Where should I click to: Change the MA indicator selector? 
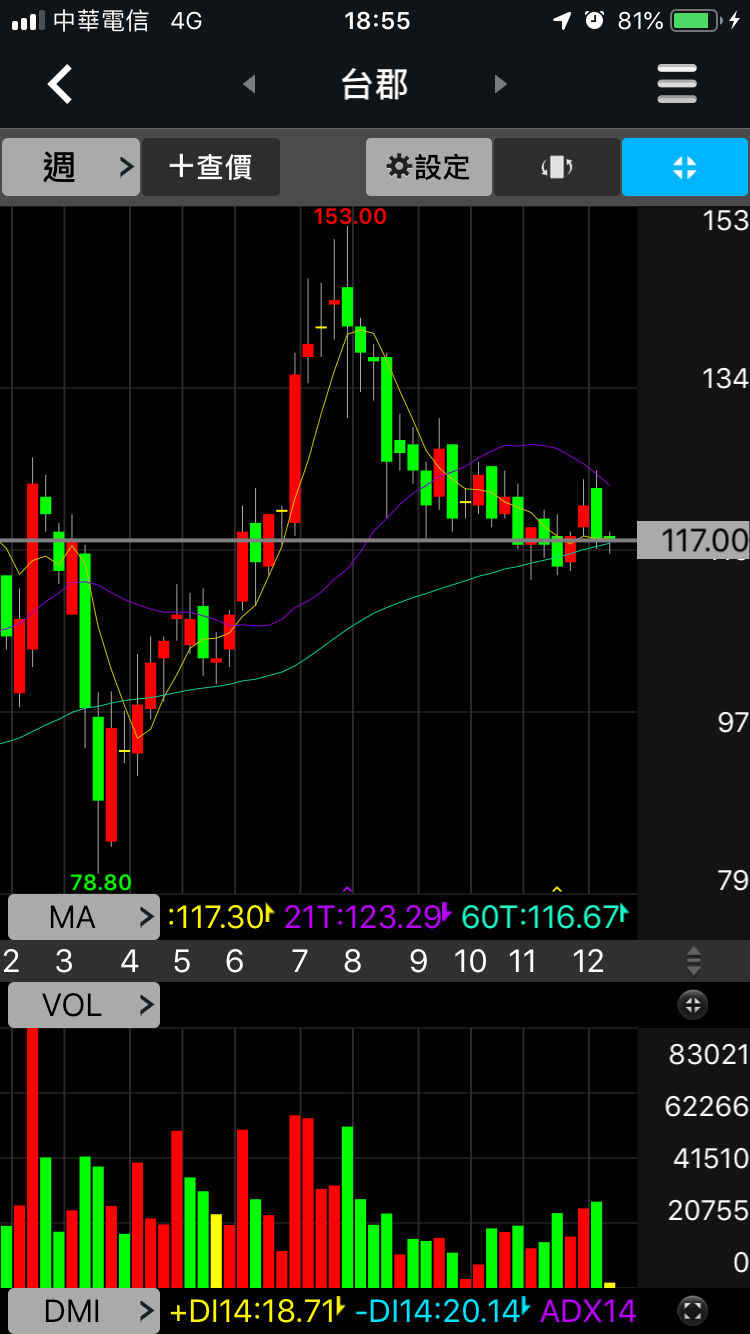[84, 916]
